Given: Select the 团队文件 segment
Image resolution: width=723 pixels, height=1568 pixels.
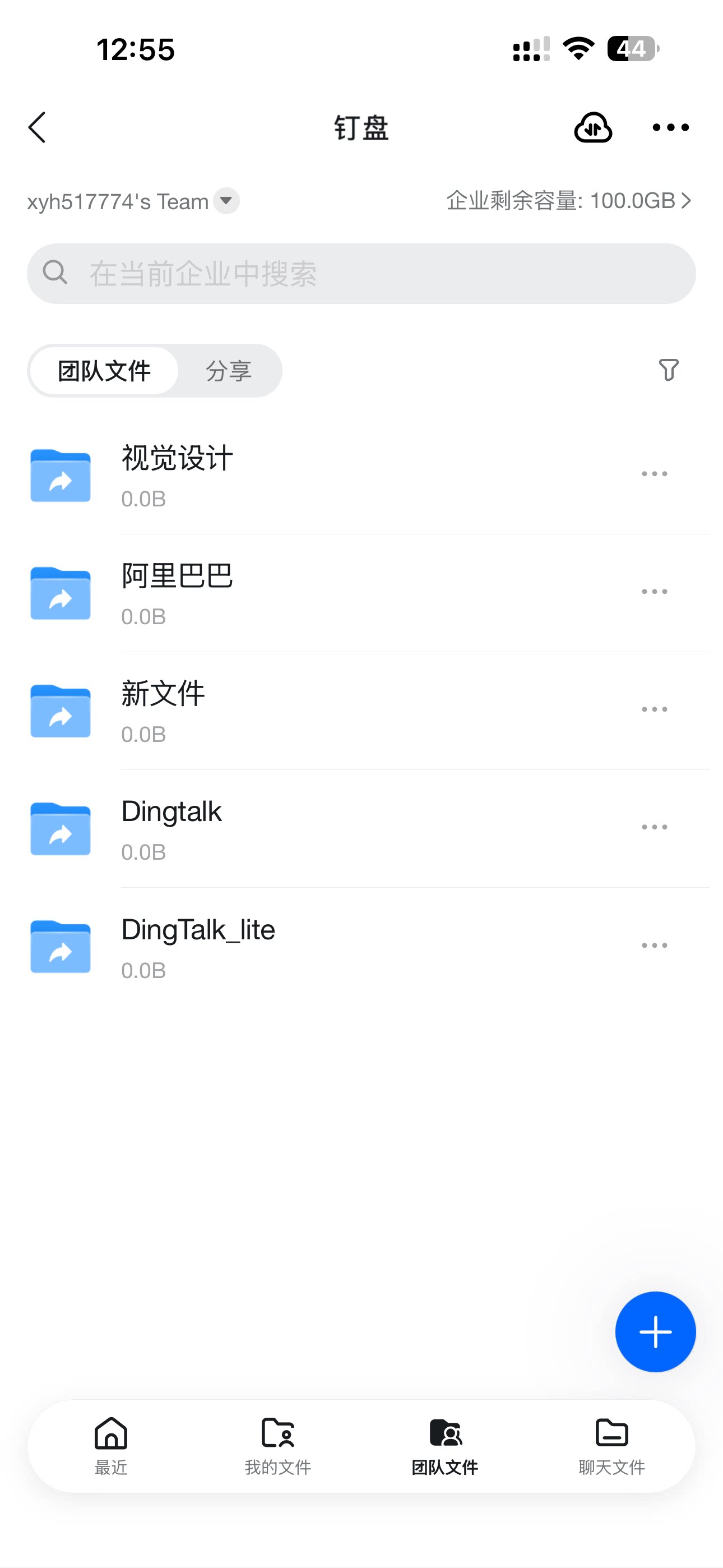Looking at the screenshot, I should [104, 371].
